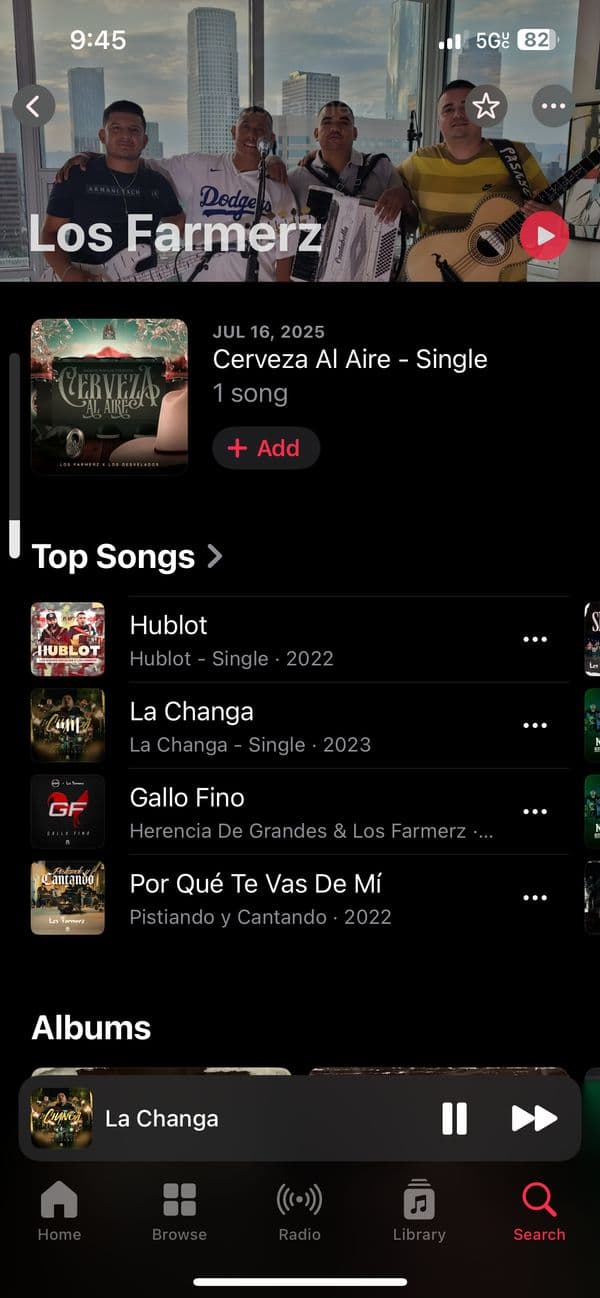Switch to the Home tab
Screen dimensions: 600x1298
click(59, 1211)
